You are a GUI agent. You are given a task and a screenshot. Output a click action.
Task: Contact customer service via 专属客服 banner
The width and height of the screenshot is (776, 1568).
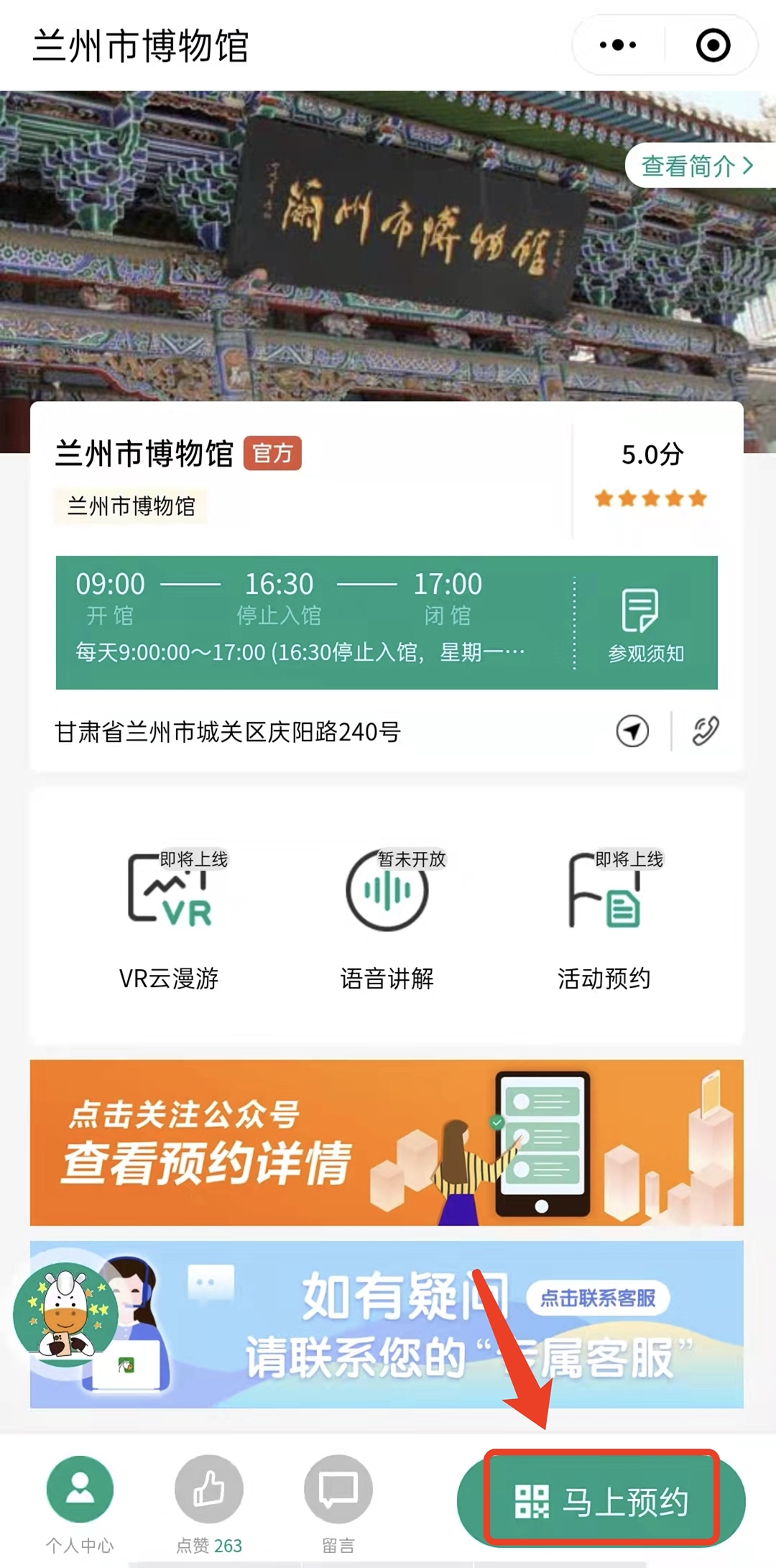click(x=431, y=1324)
